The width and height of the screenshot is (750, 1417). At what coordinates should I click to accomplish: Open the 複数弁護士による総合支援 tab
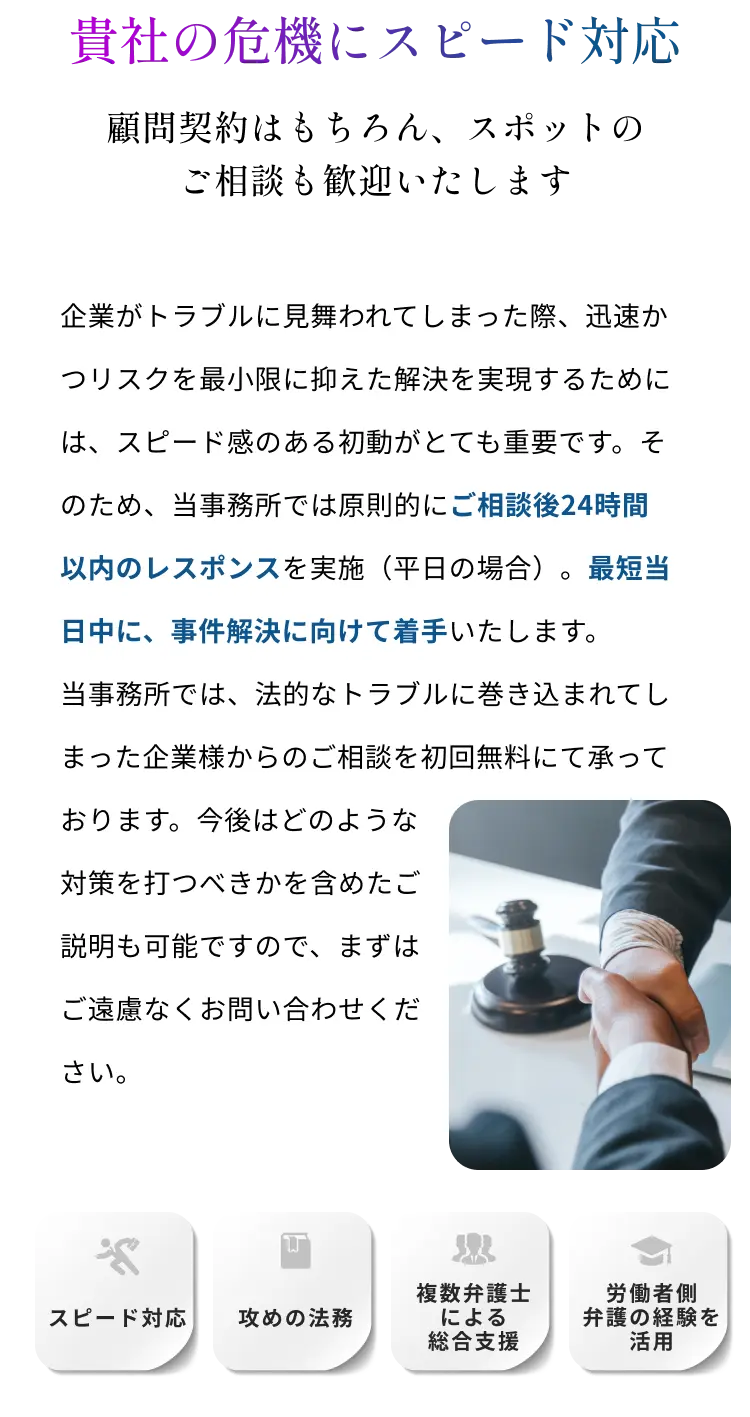tap(473, 1290)
